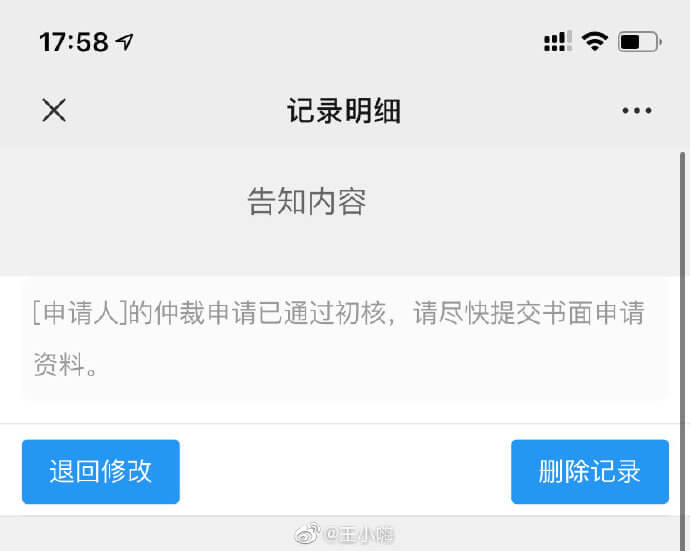Tap the 告知内容 text field
The image size is (690, 551).
coord(344,339)
